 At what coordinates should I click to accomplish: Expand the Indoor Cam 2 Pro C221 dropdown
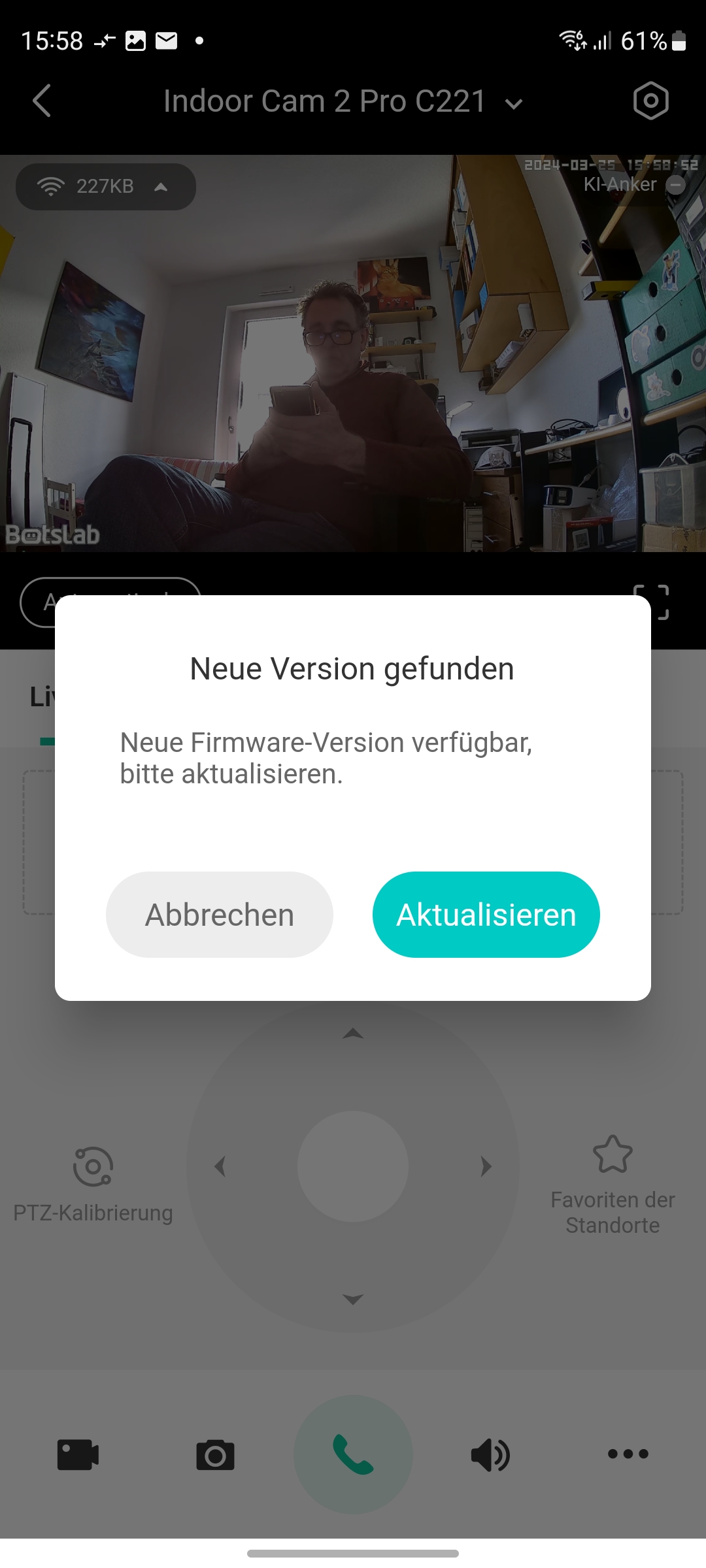pyautogui.click(x=514, y=103)
